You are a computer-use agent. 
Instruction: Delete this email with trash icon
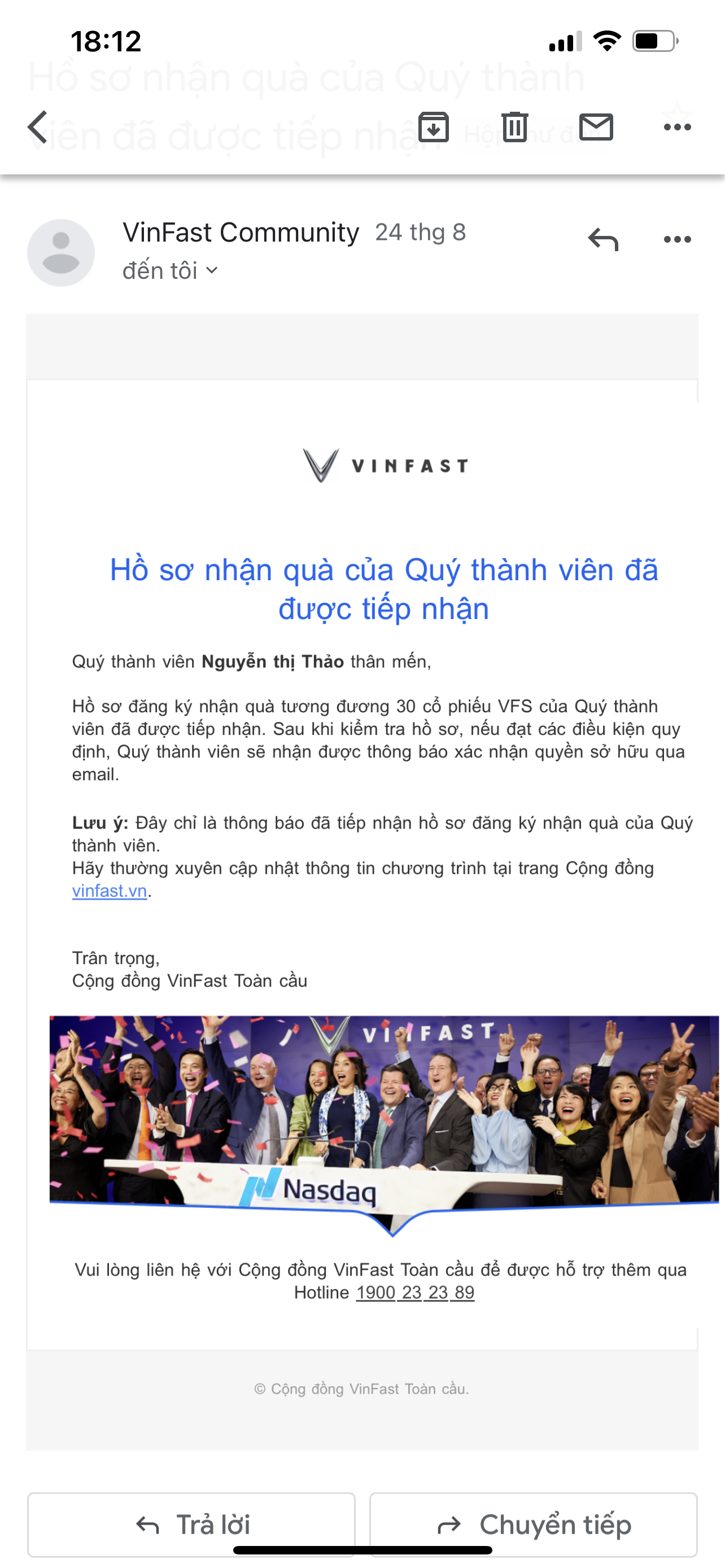tap(515, 127)
